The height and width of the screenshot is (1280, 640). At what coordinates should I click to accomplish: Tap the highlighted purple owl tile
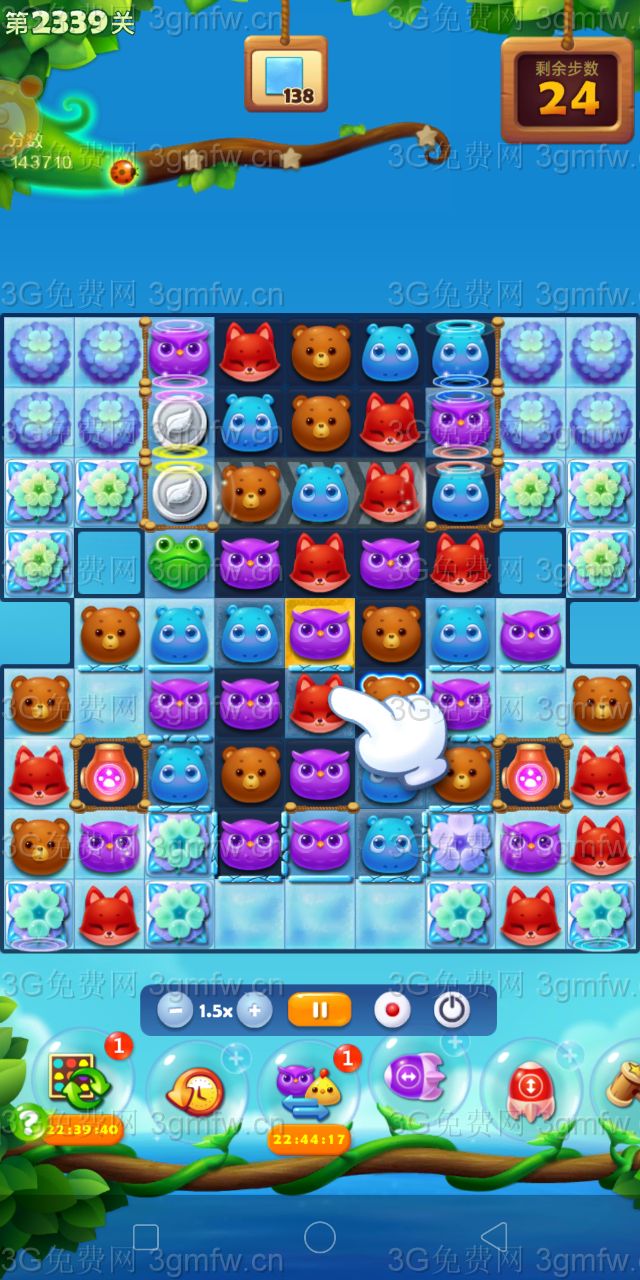320,633
